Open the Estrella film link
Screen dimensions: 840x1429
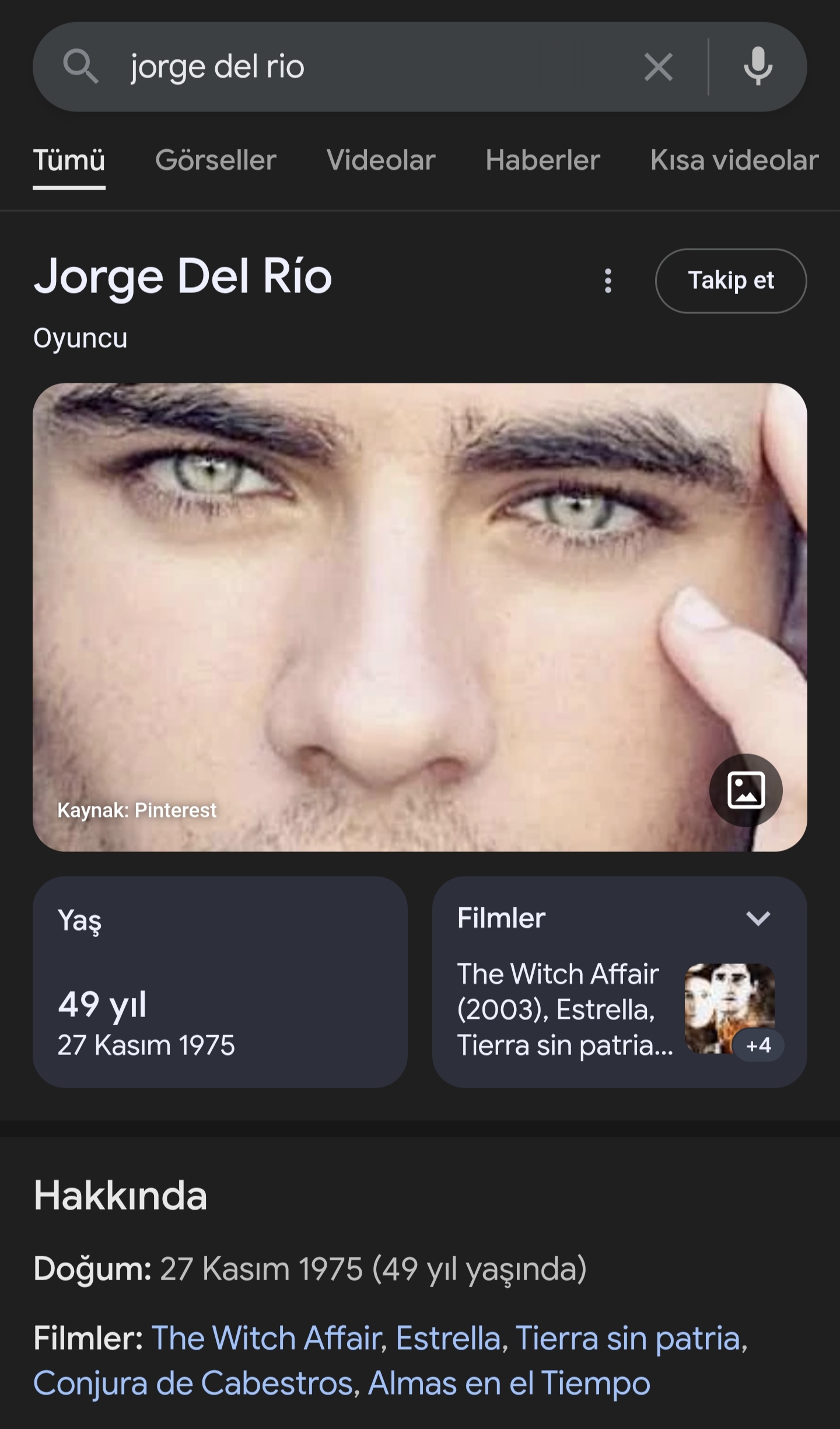click(448, 1337)
